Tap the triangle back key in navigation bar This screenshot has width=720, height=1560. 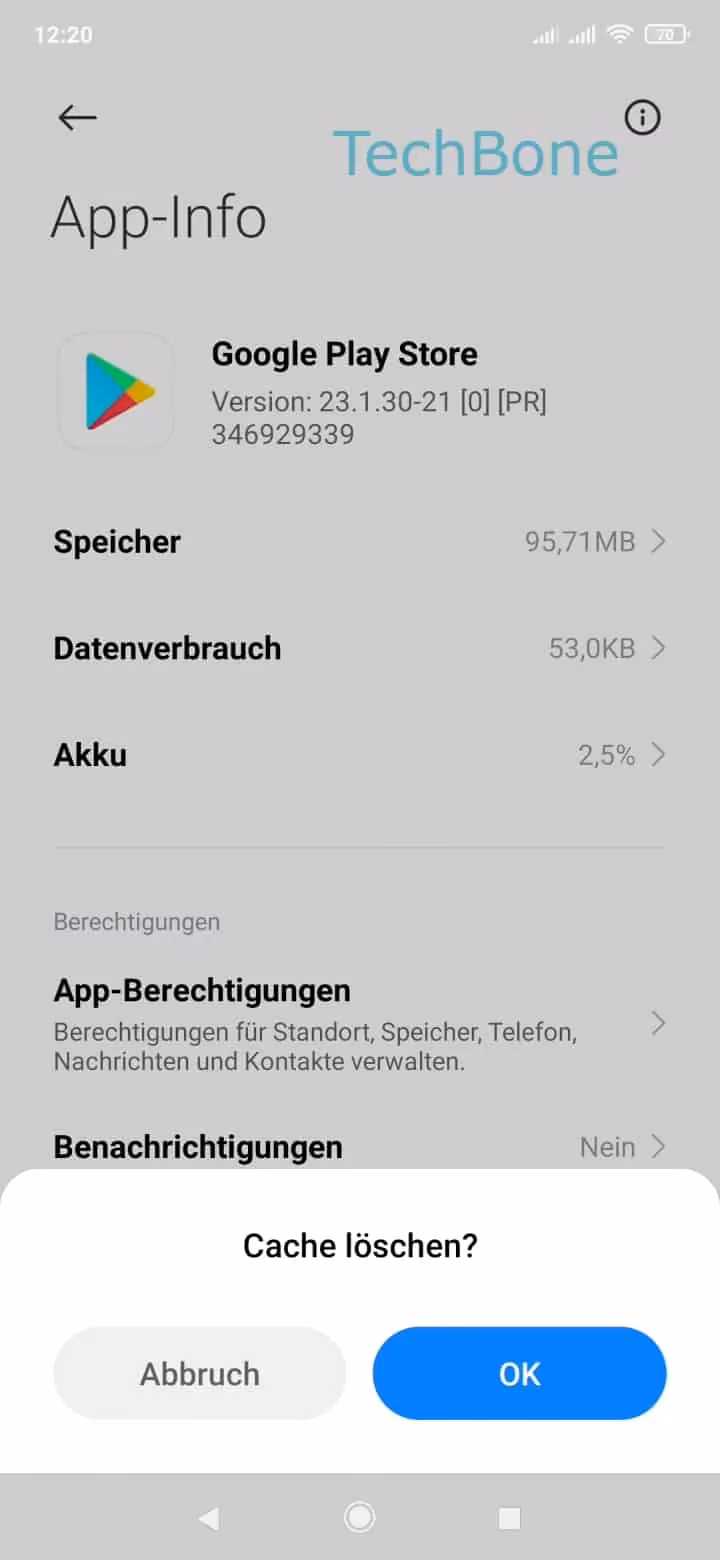[210, 1517]
